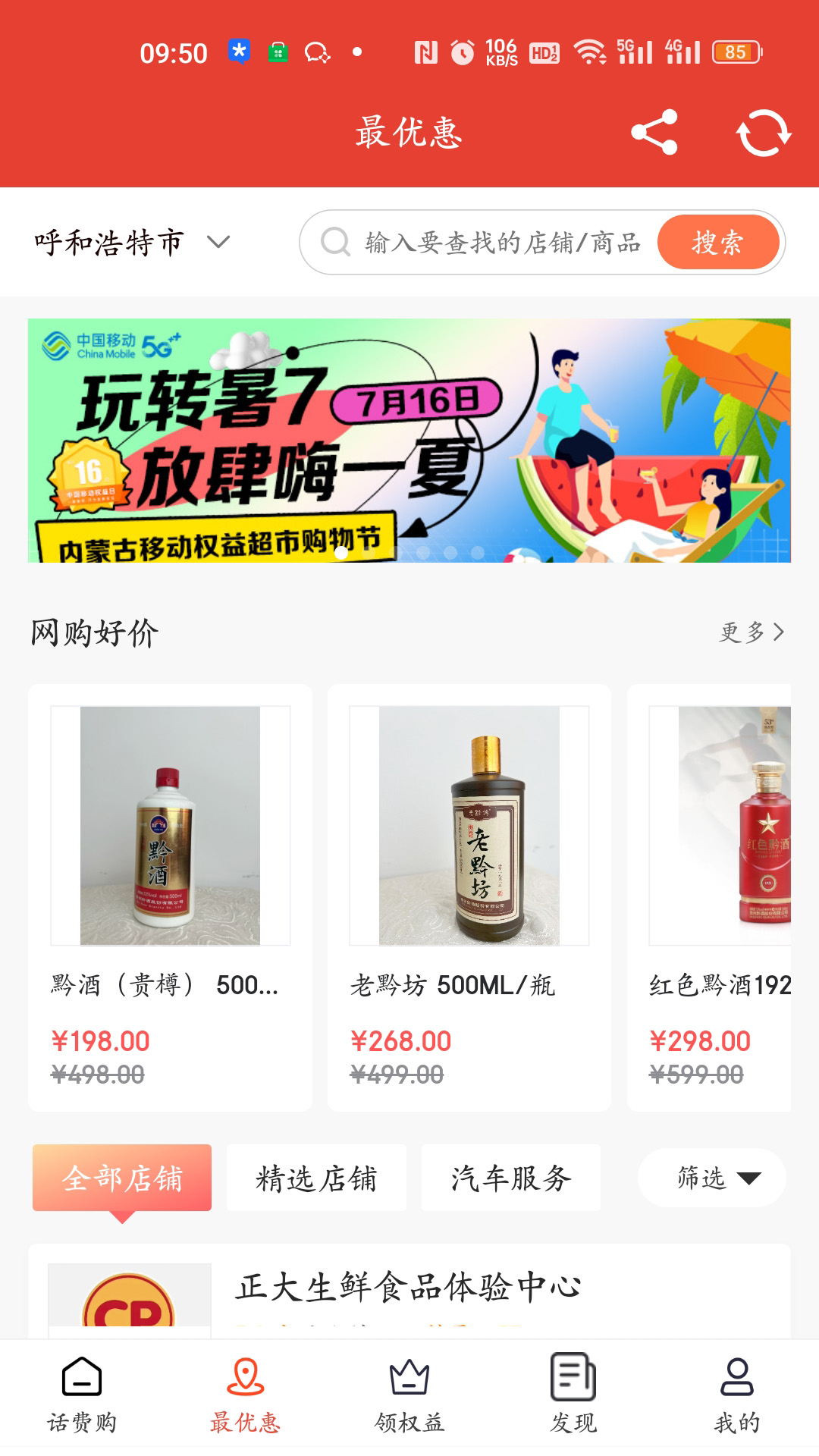Switch to the 精选店铺 tab
819x1456 pixels.
[316, 1178]
